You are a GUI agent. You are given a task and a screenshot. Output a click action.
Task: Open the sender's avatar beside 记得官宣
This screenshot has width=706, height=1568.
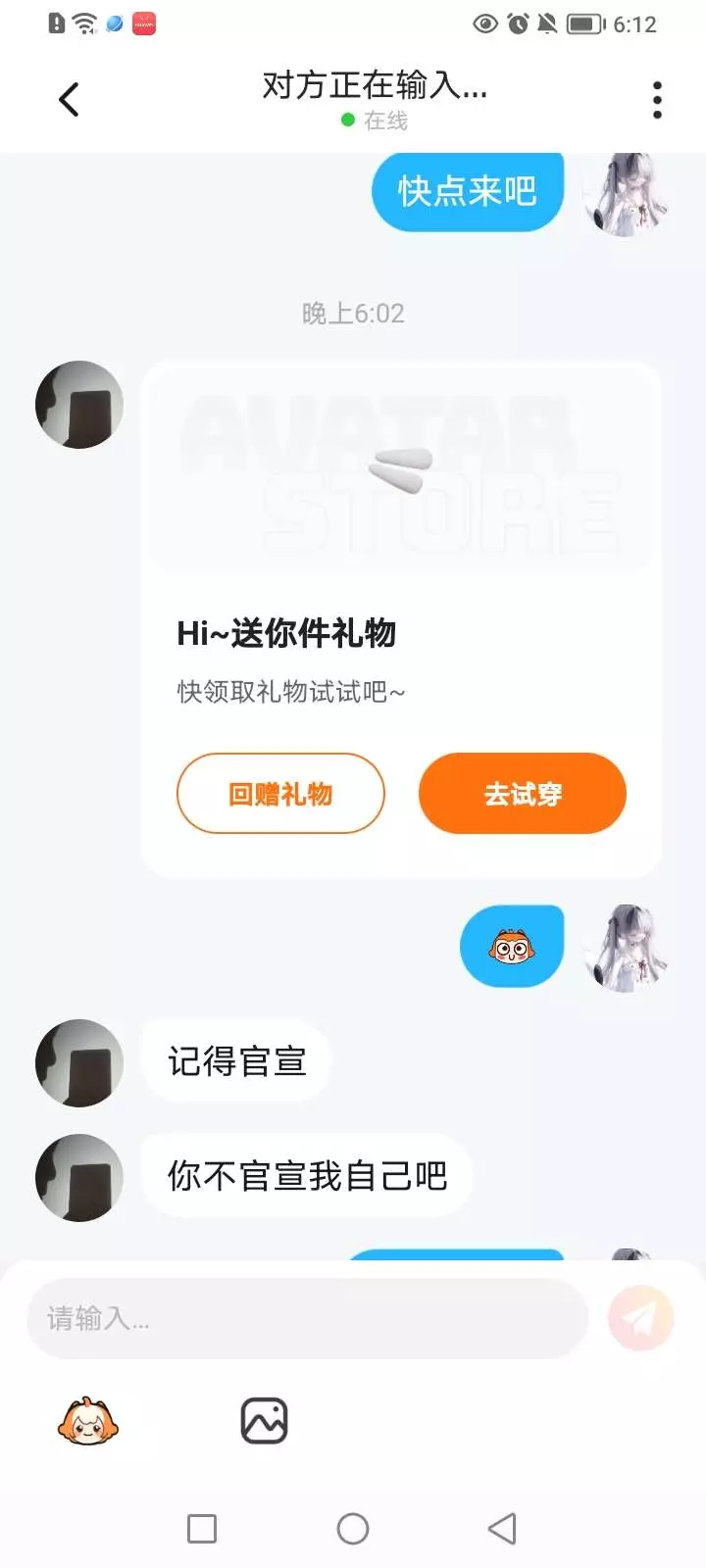point(79,1063)
